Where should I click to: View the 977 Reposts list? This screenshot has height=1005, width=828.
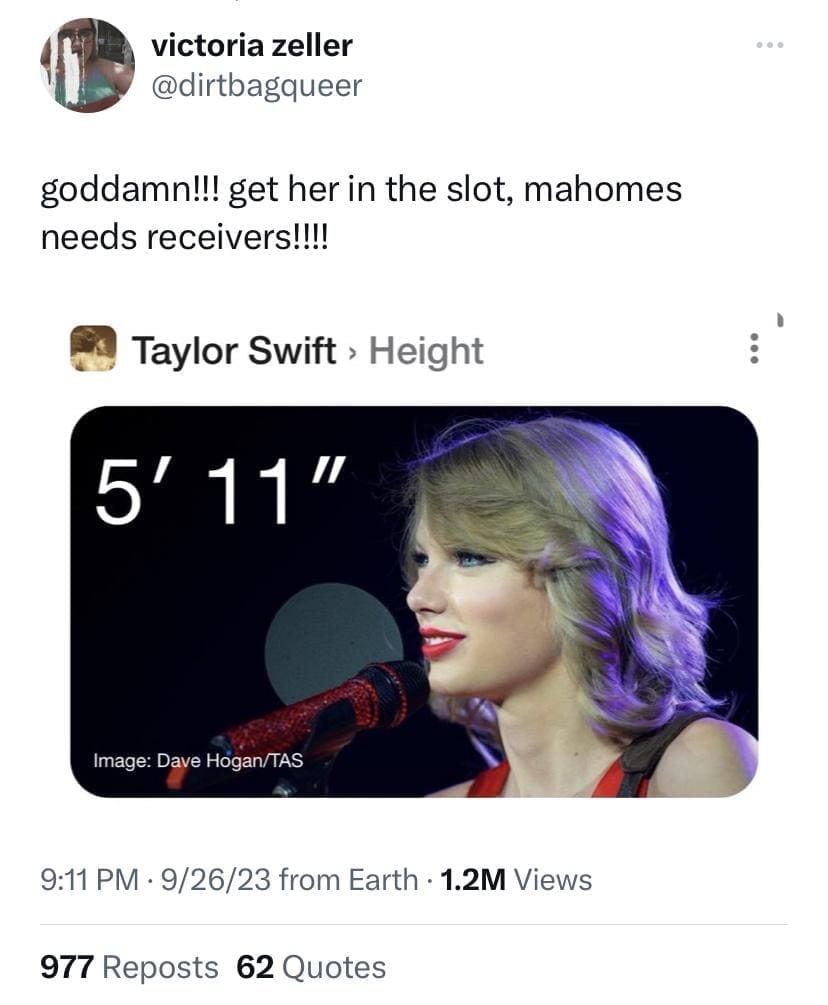(x=128, y=967)
